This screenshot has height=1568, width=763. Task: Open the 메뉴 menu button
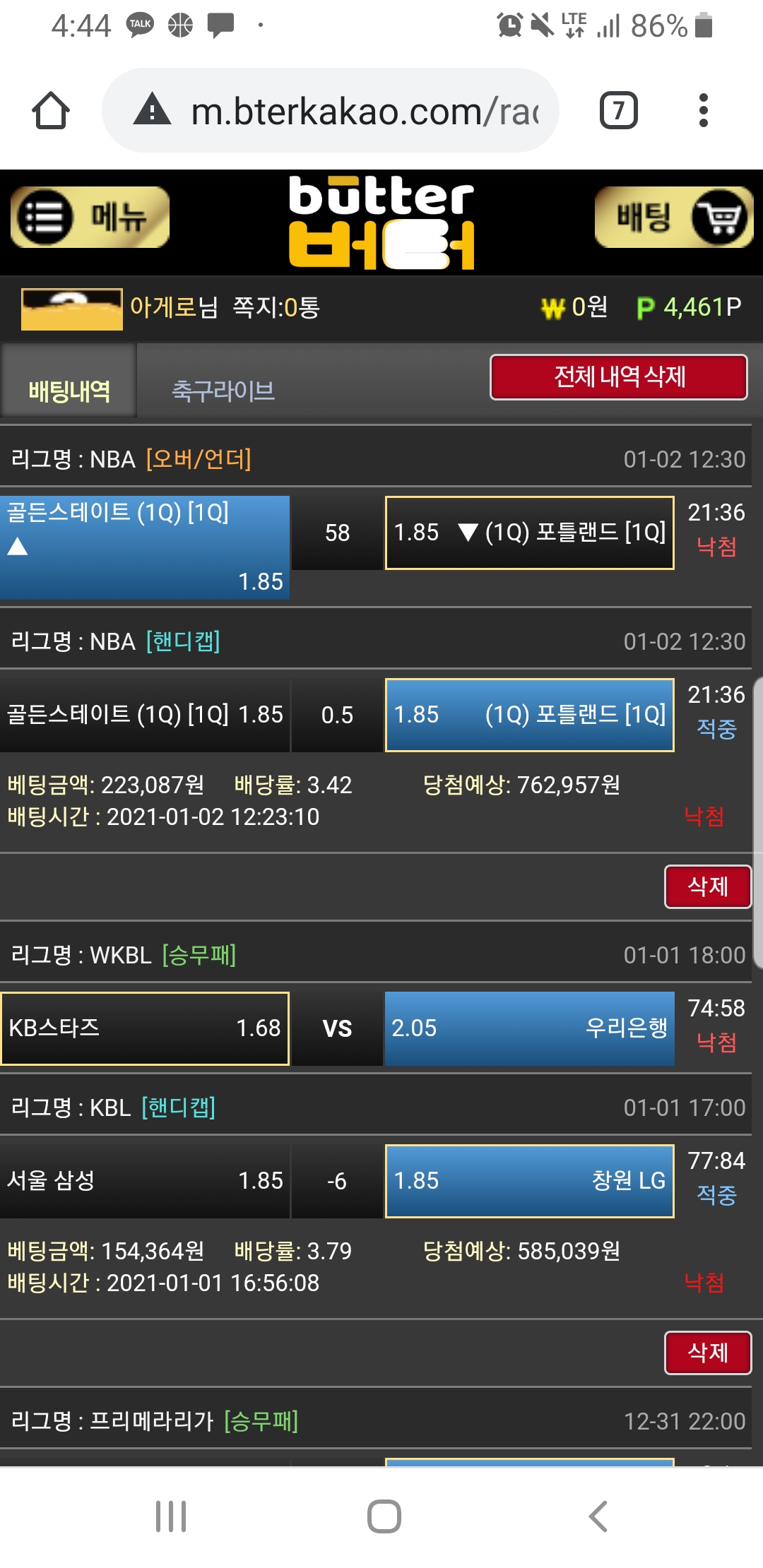[x=90, y=217]
